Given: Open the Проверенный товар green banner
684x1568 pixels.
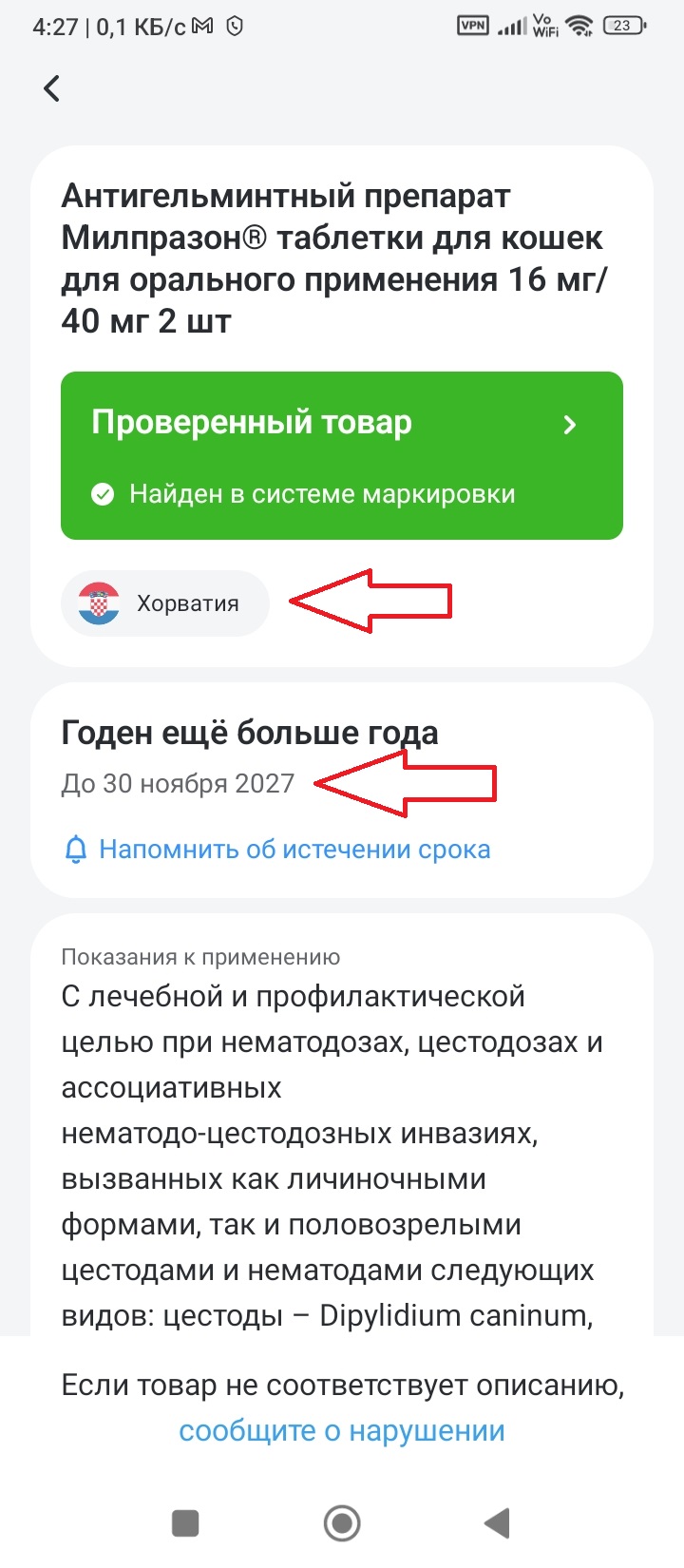Looking at the screenshot, I should [x=341, y=455].
